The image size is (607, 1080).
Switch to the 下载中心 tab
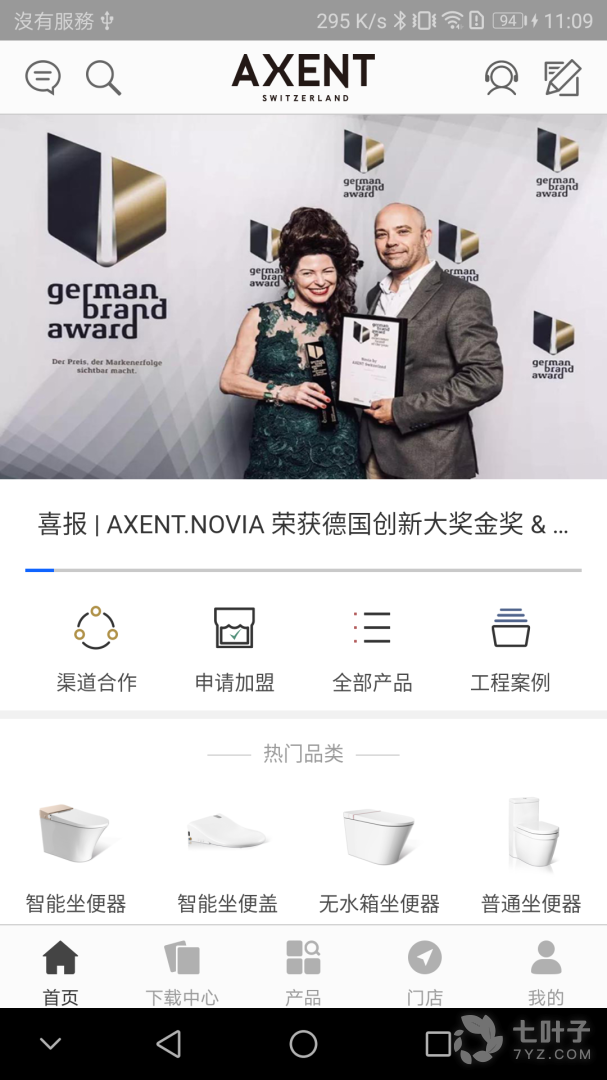click(x=182, y=971)
